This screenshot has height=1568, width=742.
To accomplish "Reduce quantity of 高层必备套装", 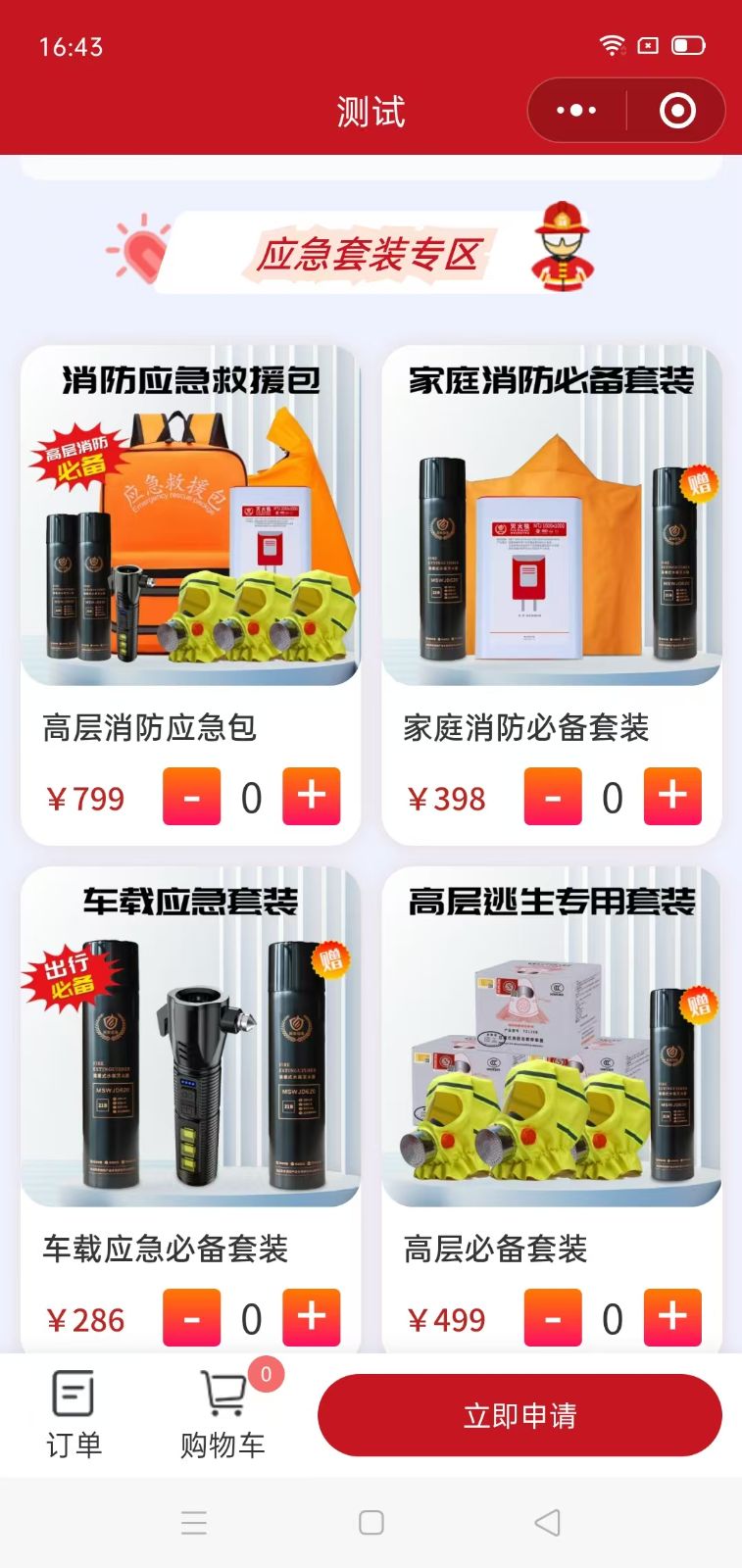I will click(553, 1317).
